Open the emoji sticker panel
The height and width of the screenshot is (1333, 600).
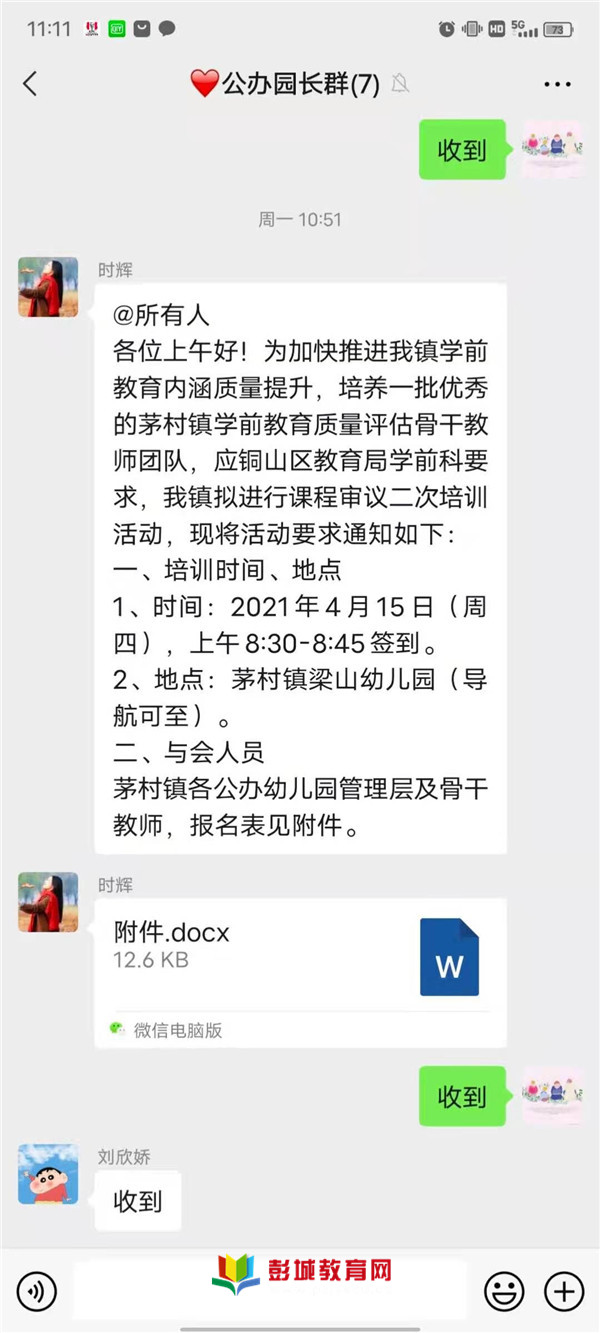coord(504,1292)
